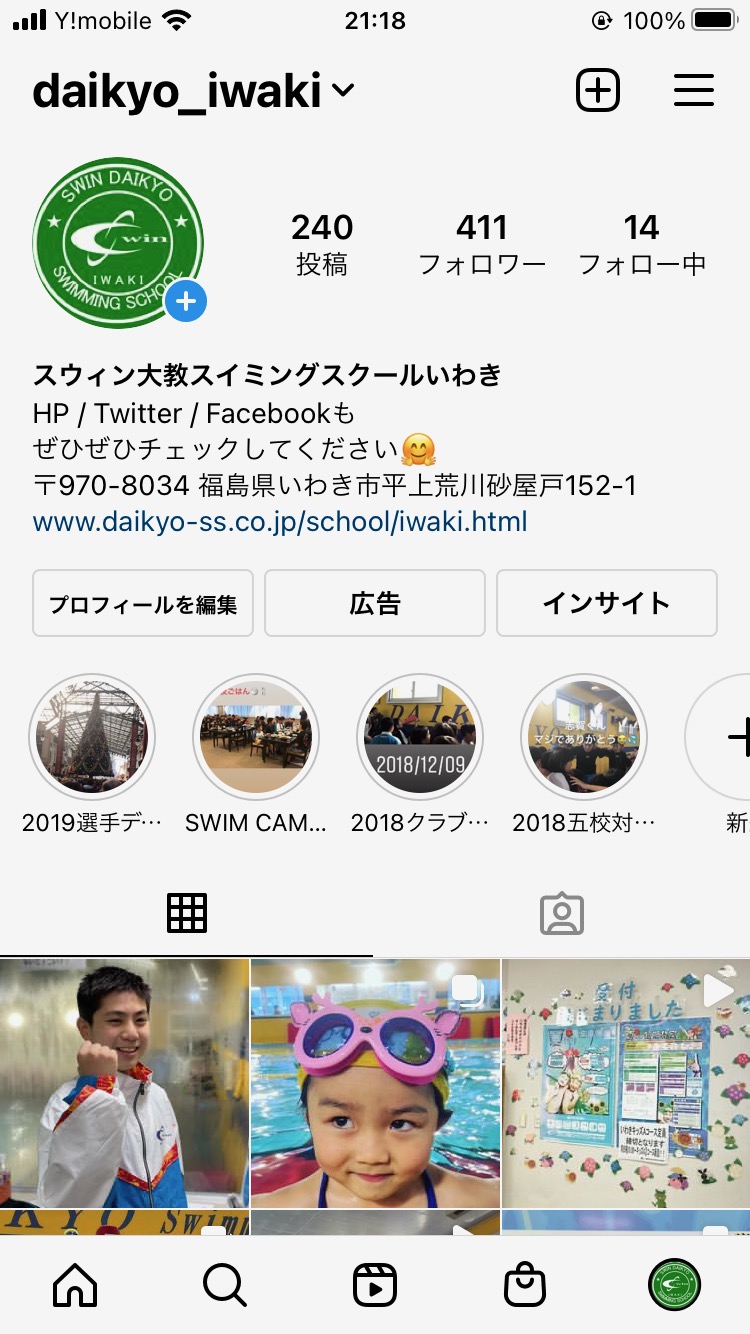Screen dimensions: 750x1334
Task: Tap プロフィールを編集 button
Action: coord(143,603)
